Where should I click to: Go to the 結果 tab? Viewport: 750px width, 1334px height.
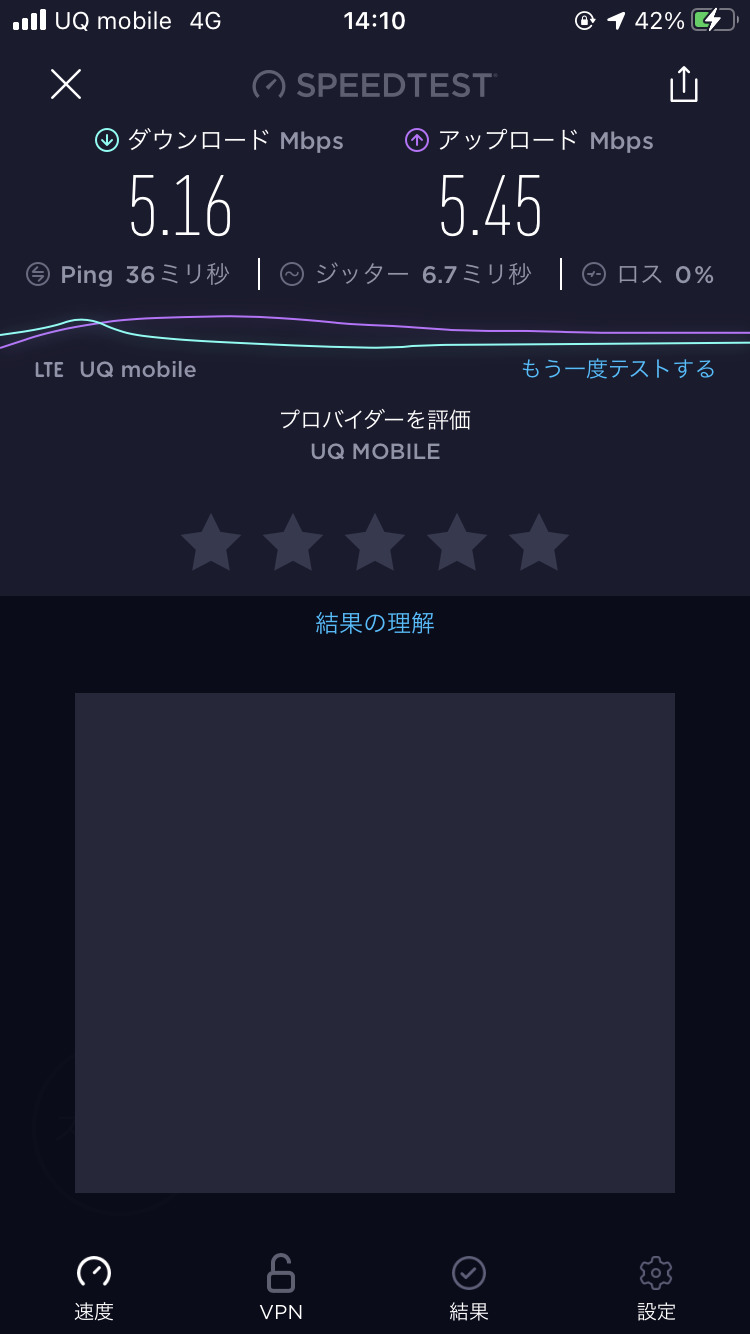(x=469, y=1287)
